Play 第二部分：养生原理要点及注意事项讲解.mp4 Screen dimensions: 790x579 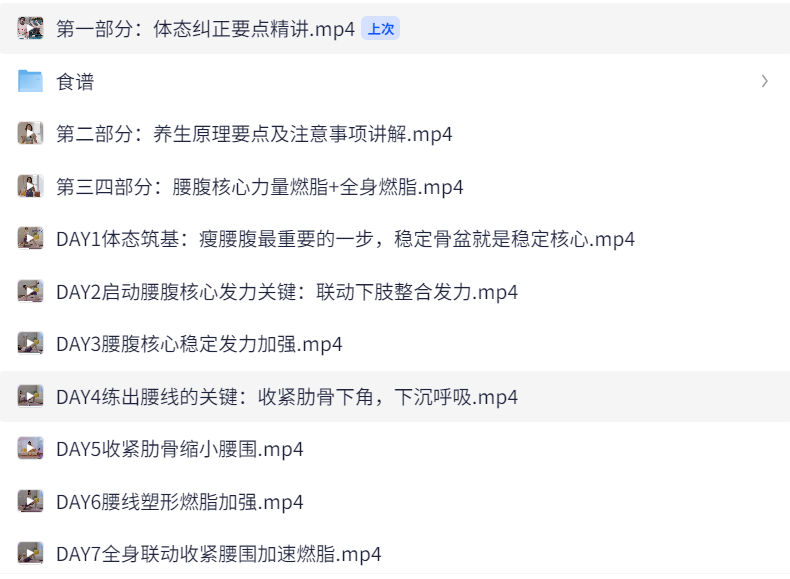click(254, 134)
